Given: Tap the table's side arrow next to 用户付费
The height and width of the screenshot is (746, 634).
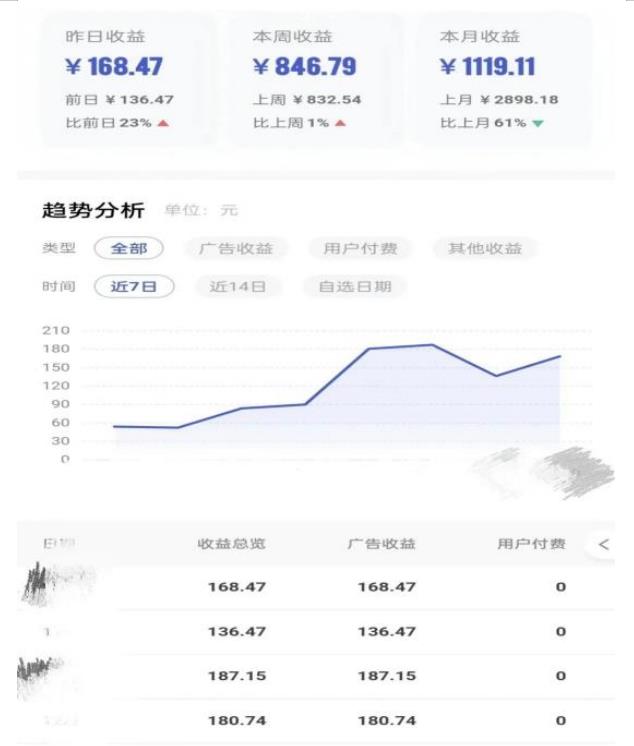Looking at the screenshot, I should pos(604,545).
